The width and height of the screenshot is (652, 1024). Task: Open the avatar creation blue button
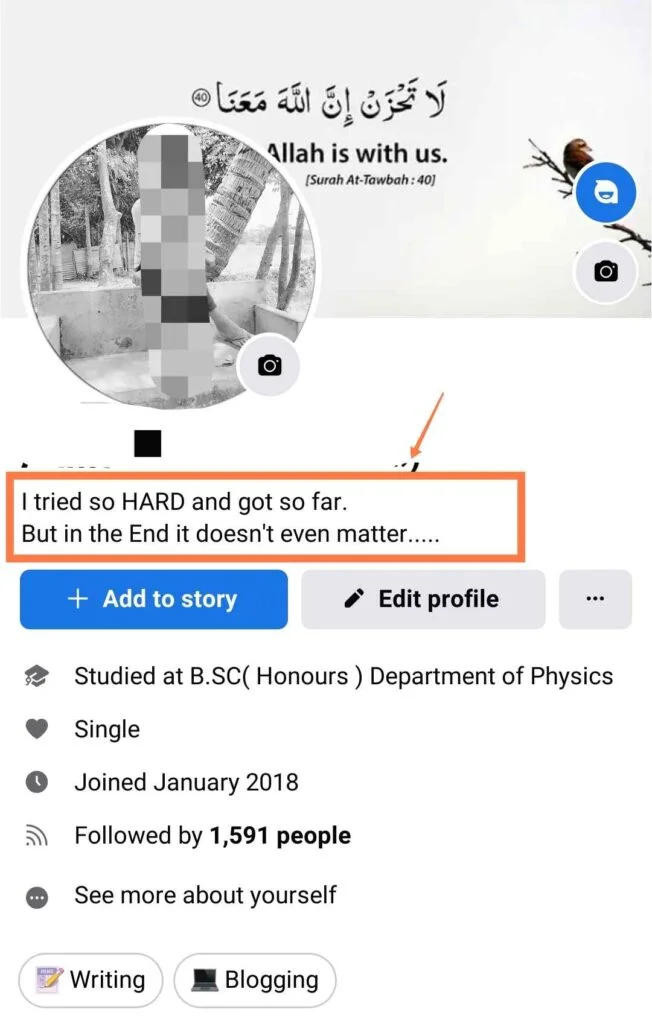606,193
